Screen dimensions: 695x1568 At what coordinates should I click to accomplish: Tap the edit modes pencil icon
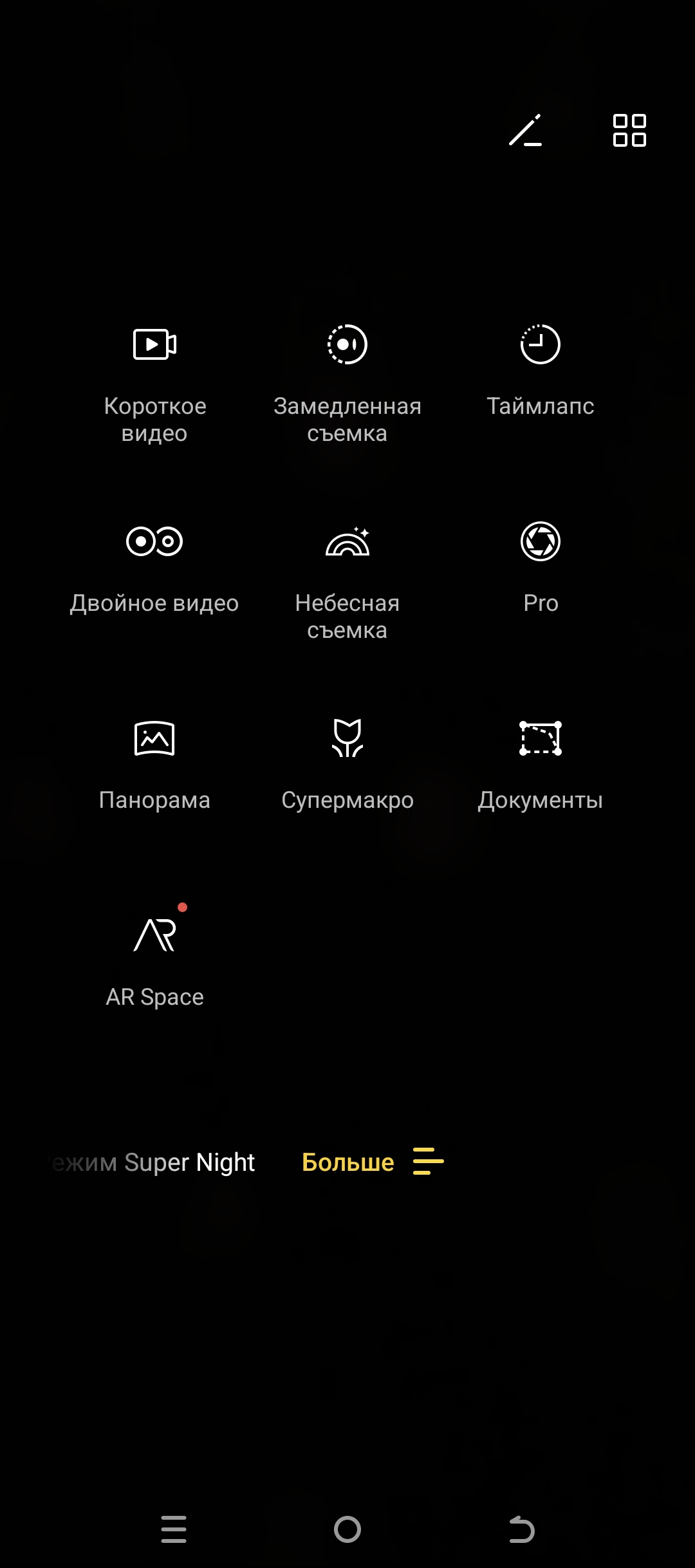pos(525,131)
